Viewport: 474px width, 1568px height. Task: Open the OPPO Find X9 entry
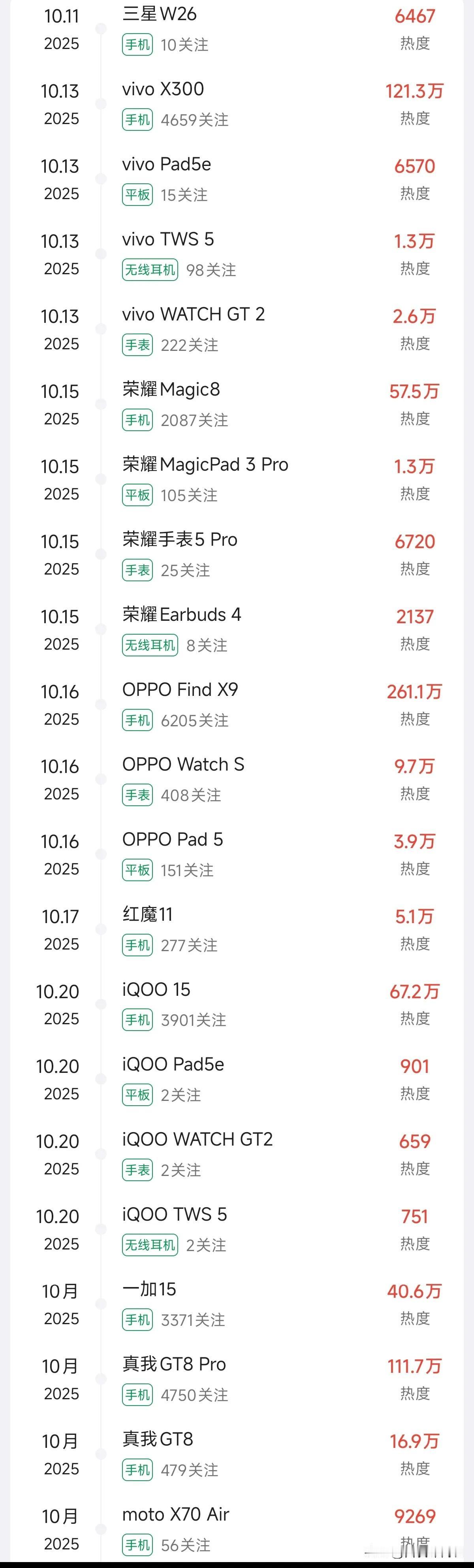[237, 704]
